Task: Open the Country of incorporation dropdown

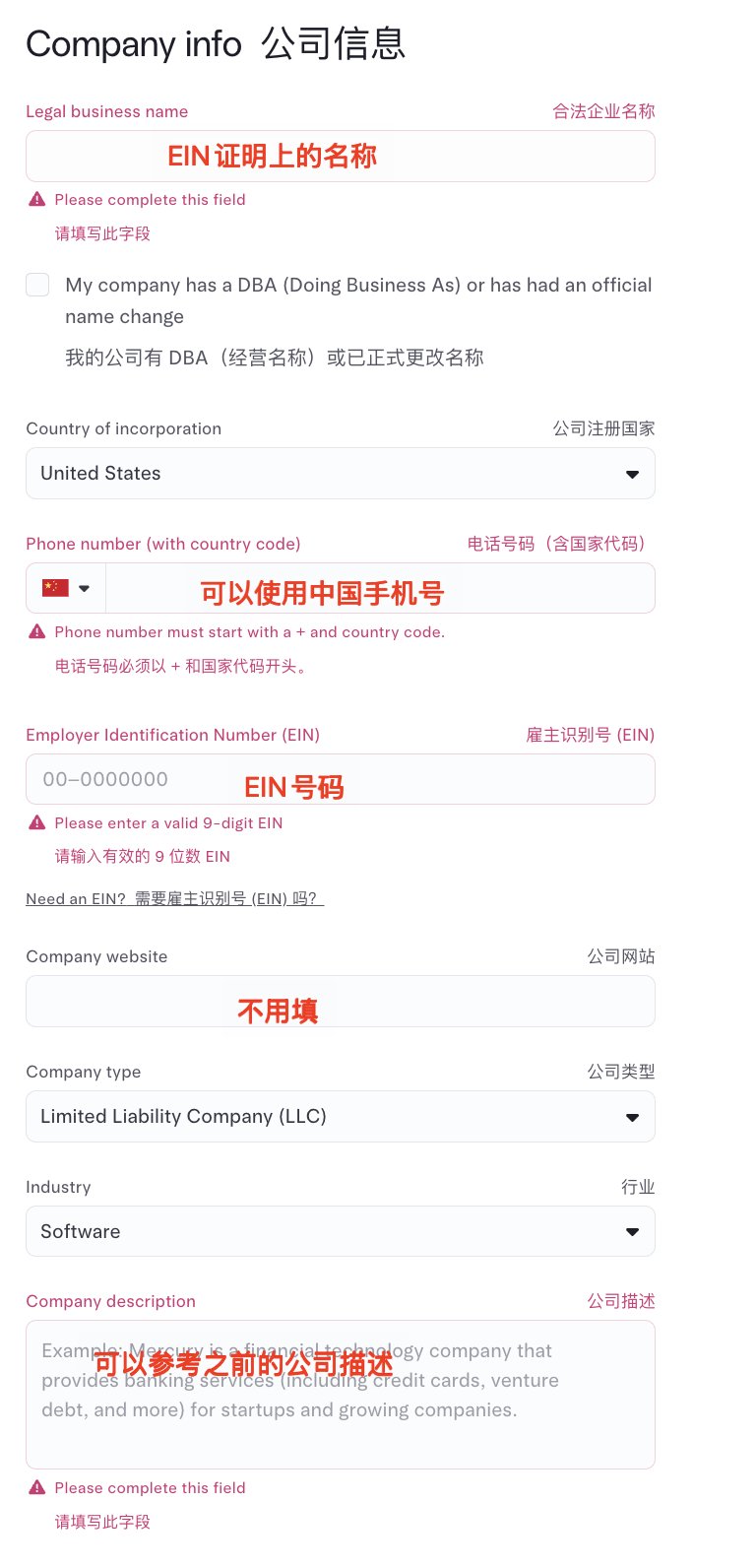Action: 340,474
